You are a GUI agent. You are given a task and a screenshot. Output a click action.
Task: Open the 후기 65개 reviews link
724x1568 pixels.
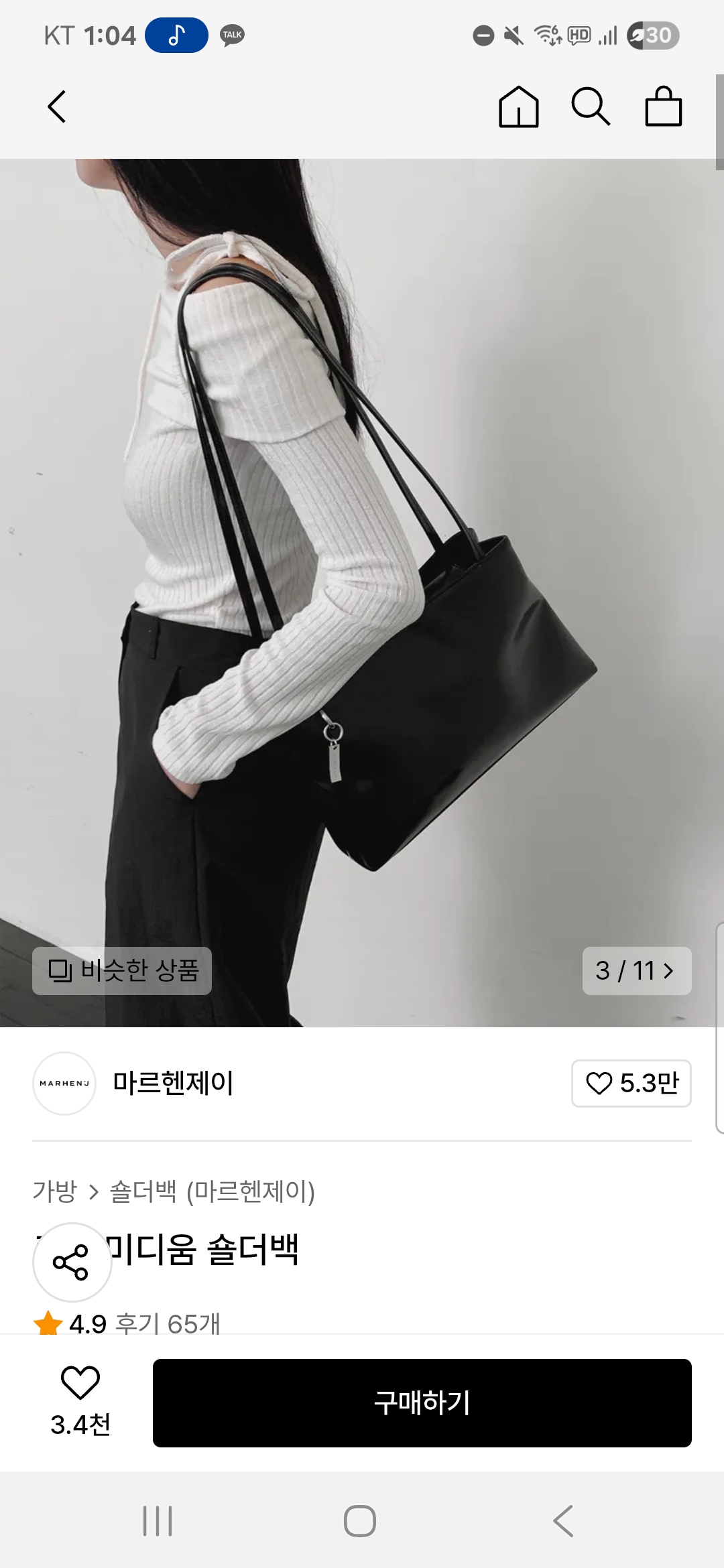point(168,1323)
